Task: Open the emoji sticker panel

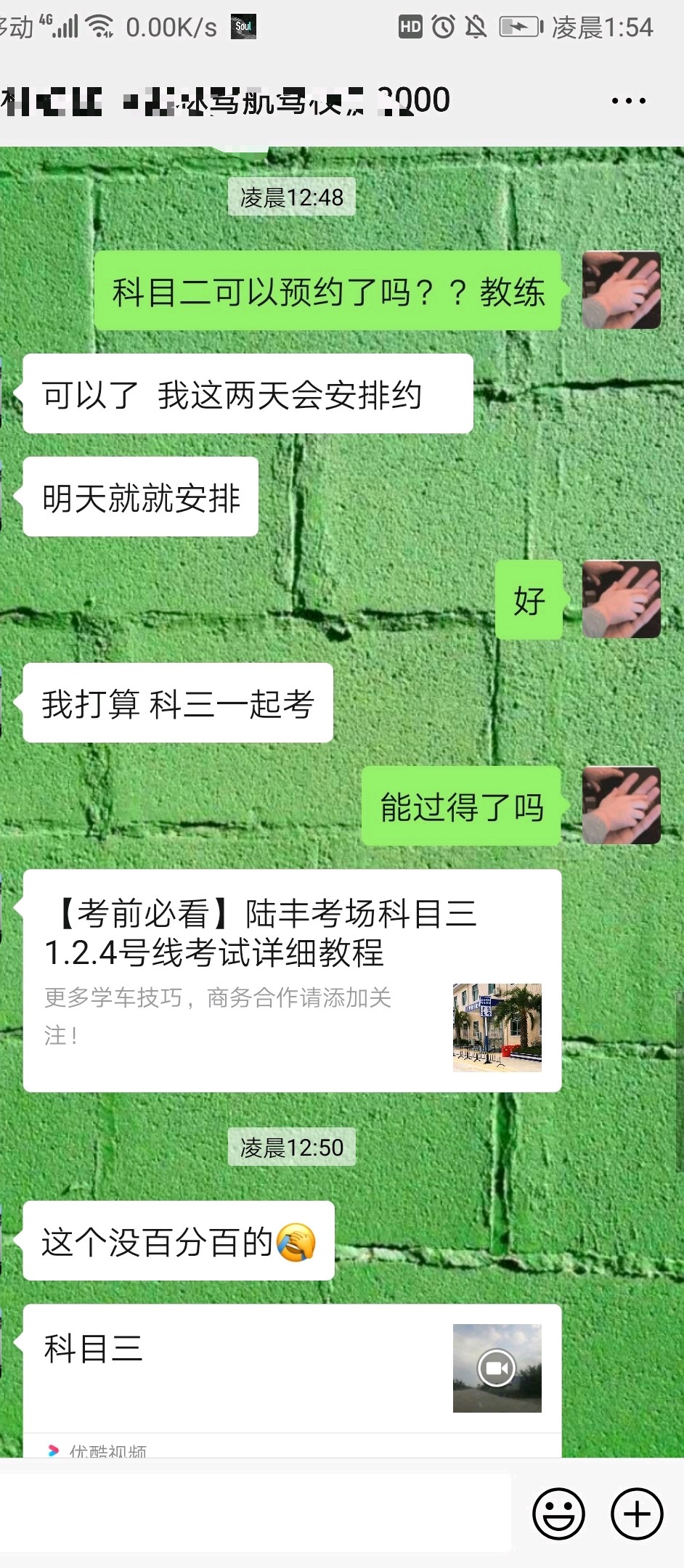Action: [558, 1514]
